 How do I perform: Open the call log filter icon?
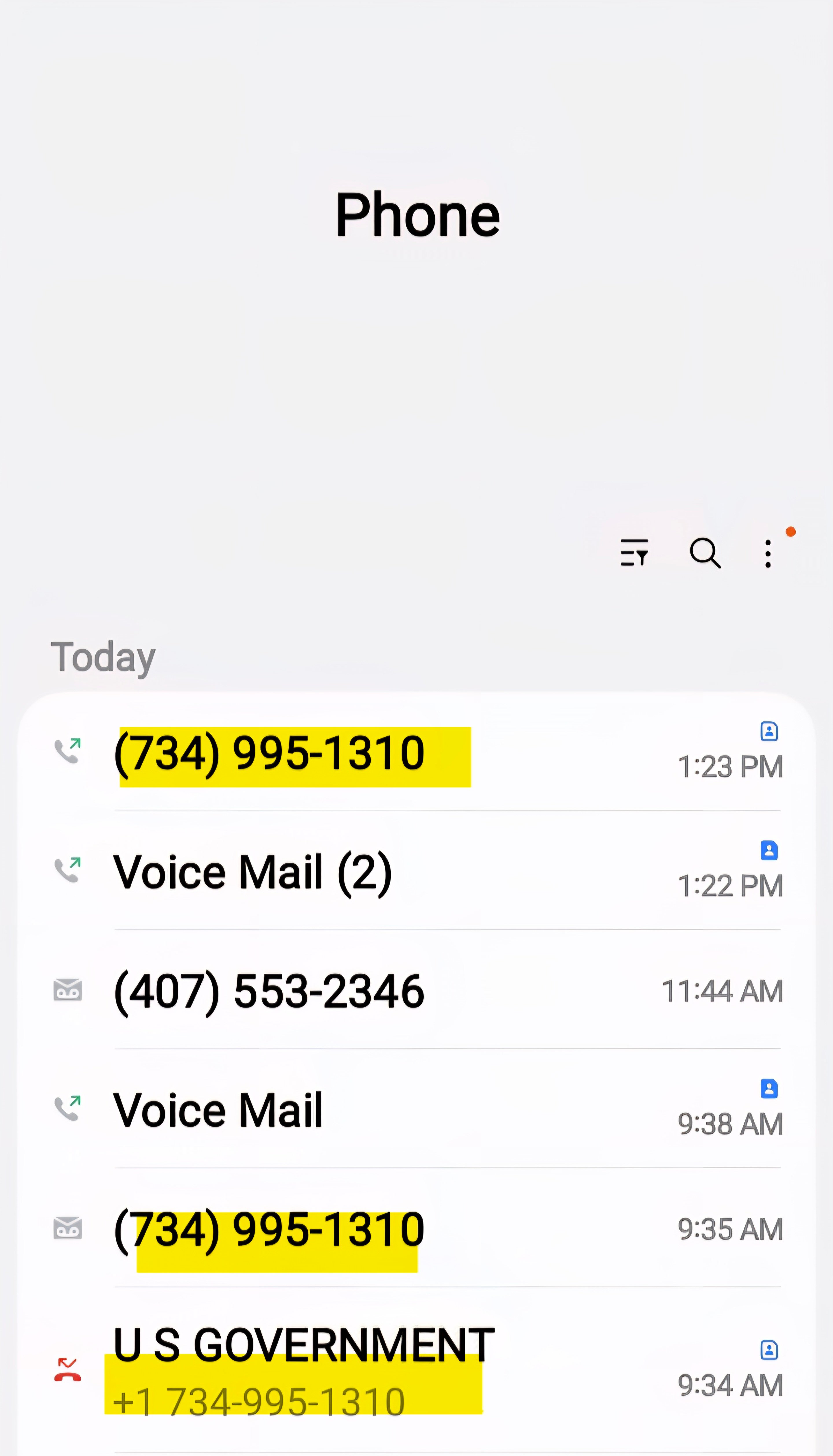pos(634,553)
